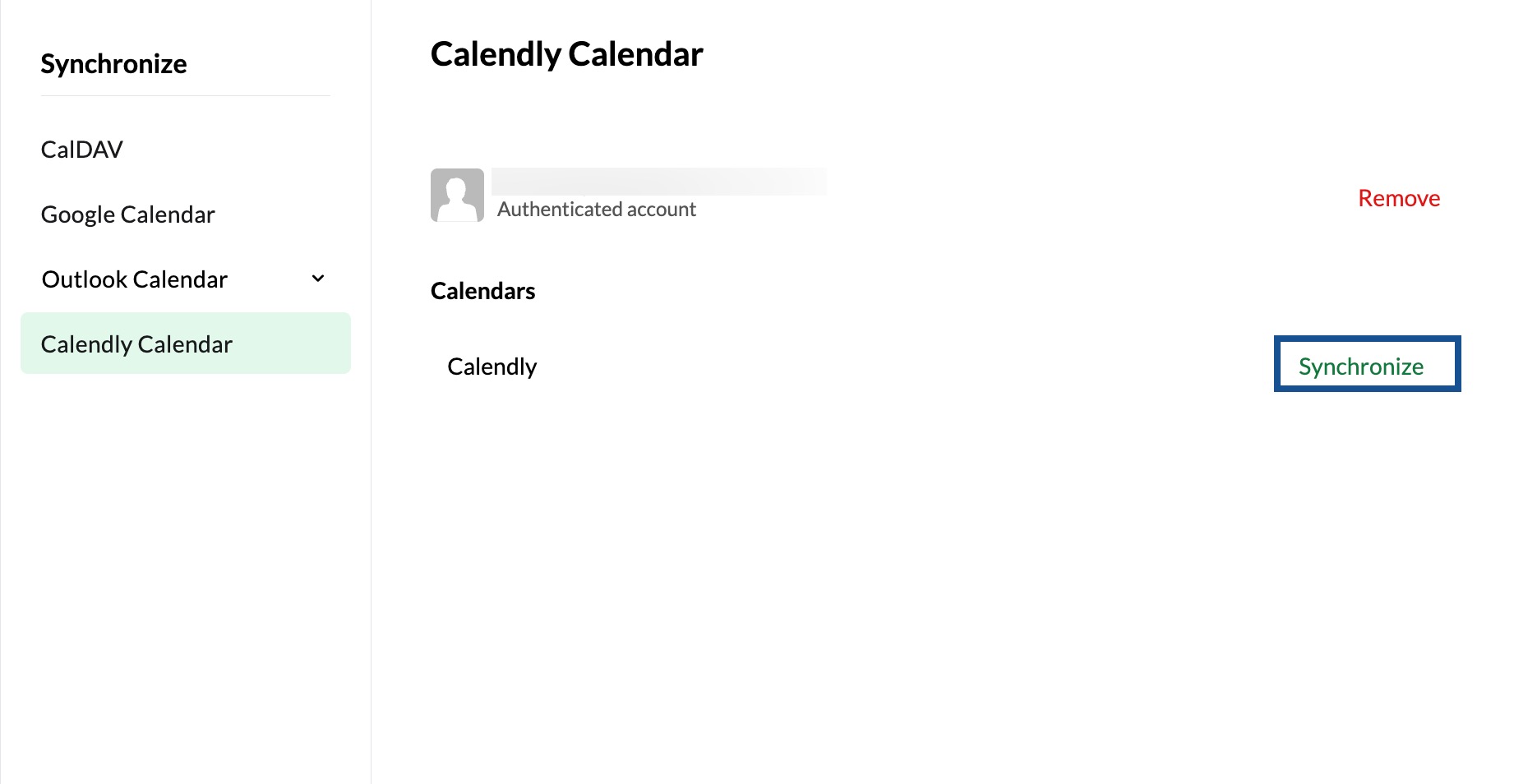Screen dimensions: 1514x784
Task: Open the CalDAV sync settings
Action: tap(82, 150)
